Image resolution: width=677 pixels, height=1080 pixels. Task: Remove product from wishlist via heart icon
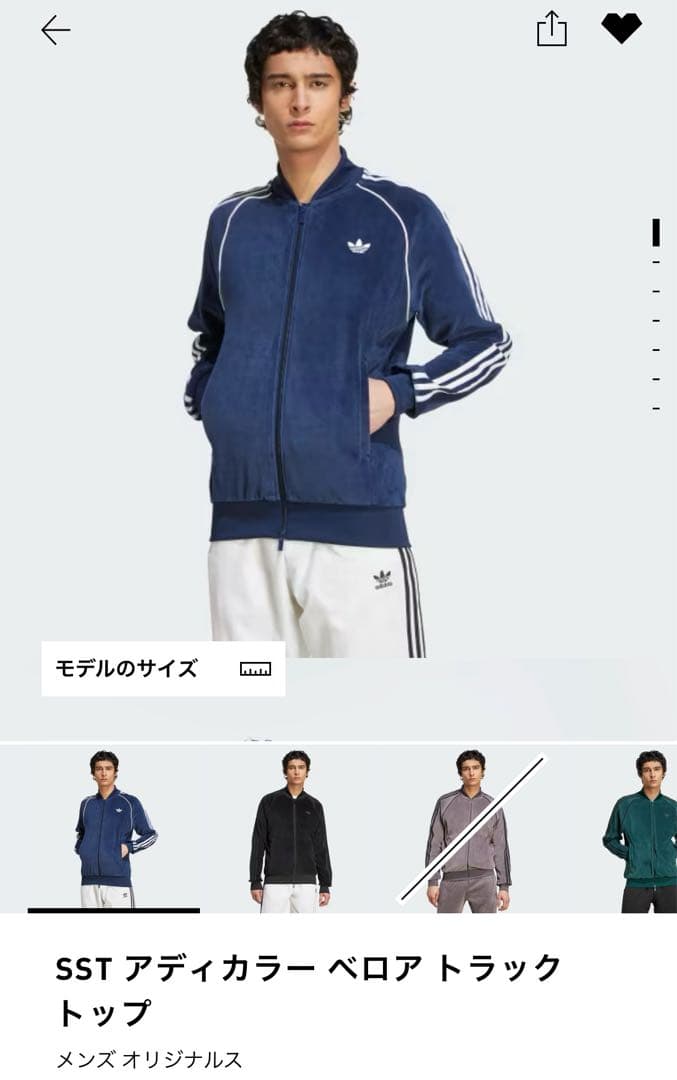[x=621, y=28]
